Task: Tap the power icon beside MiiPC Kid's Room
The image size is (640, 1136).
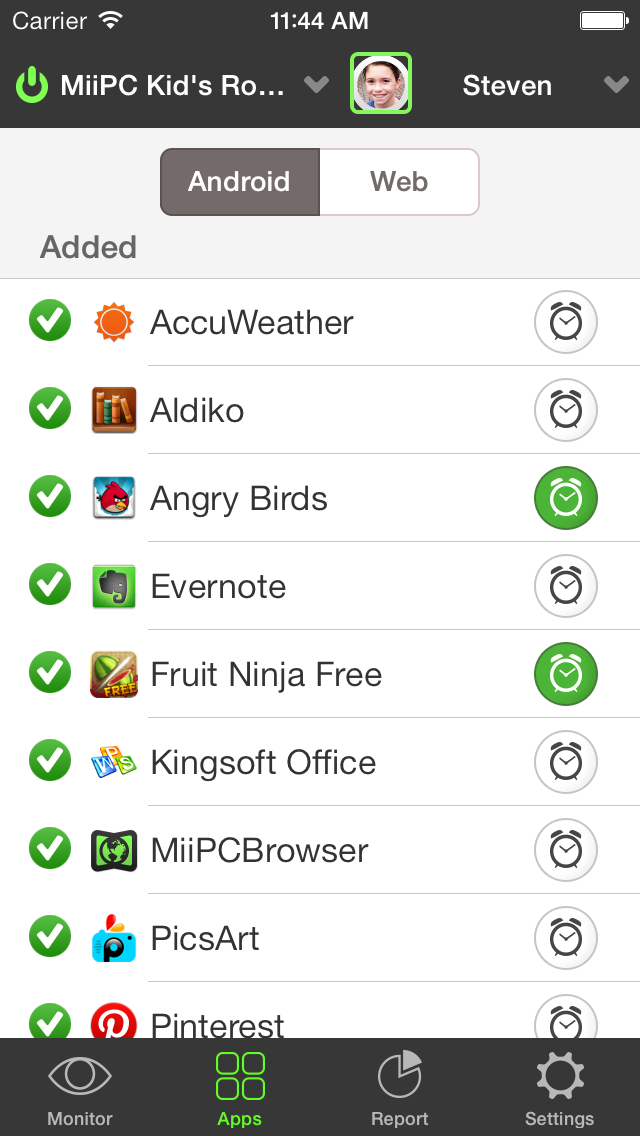Action: tap(32, 85)
